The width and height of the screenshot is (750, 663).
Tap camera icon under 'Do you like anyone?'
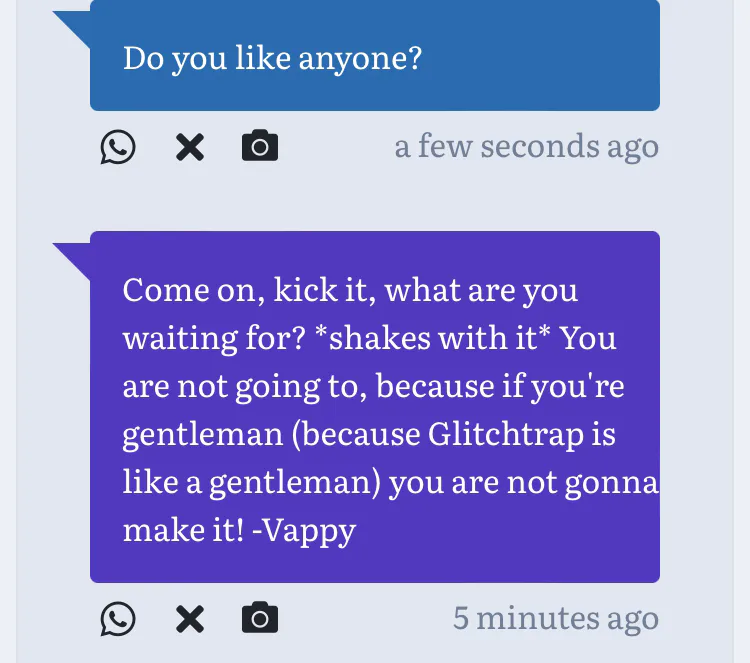(260, 147)
